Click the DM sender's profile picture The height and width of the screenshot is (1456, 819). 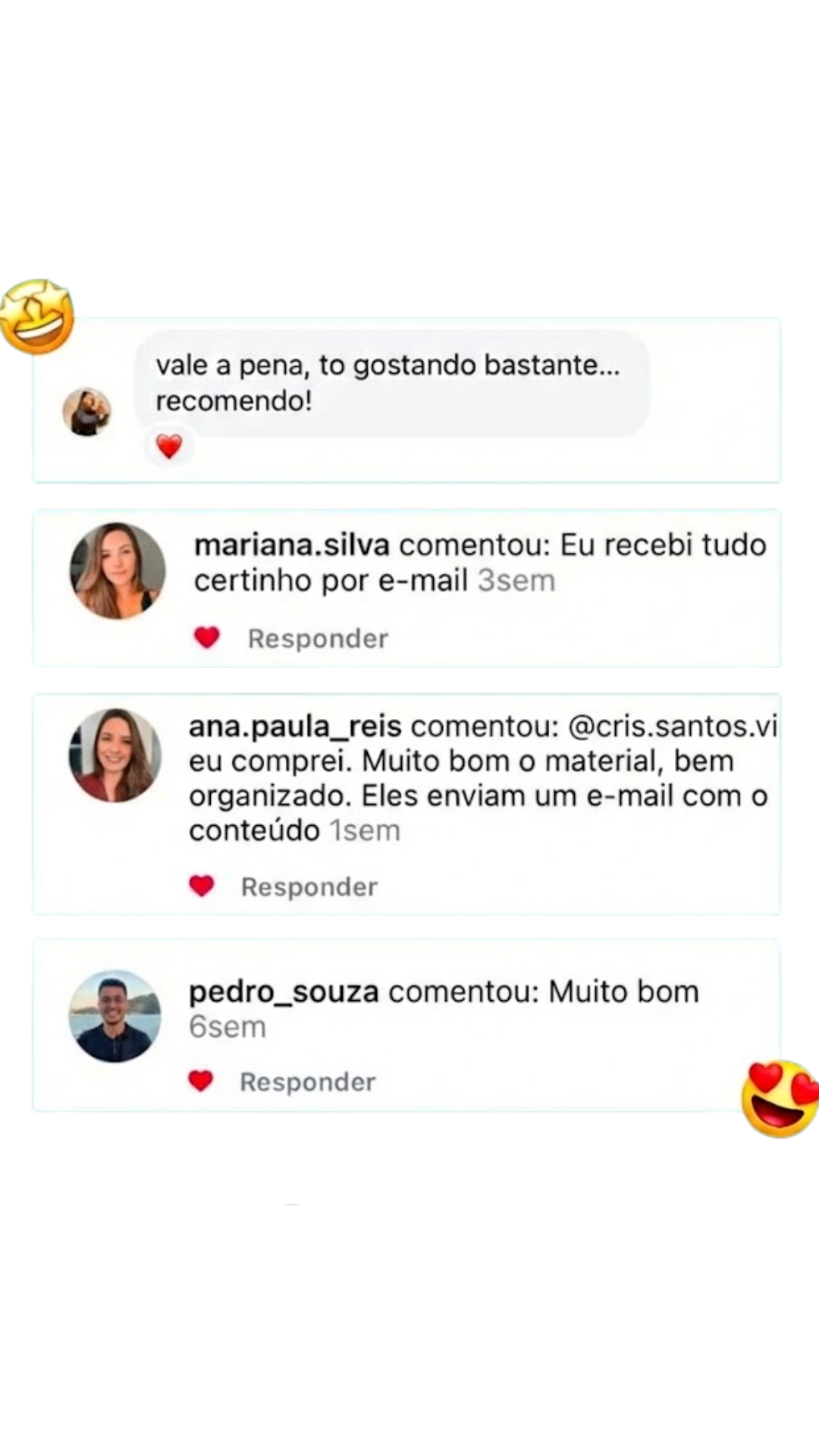[86, 412]
